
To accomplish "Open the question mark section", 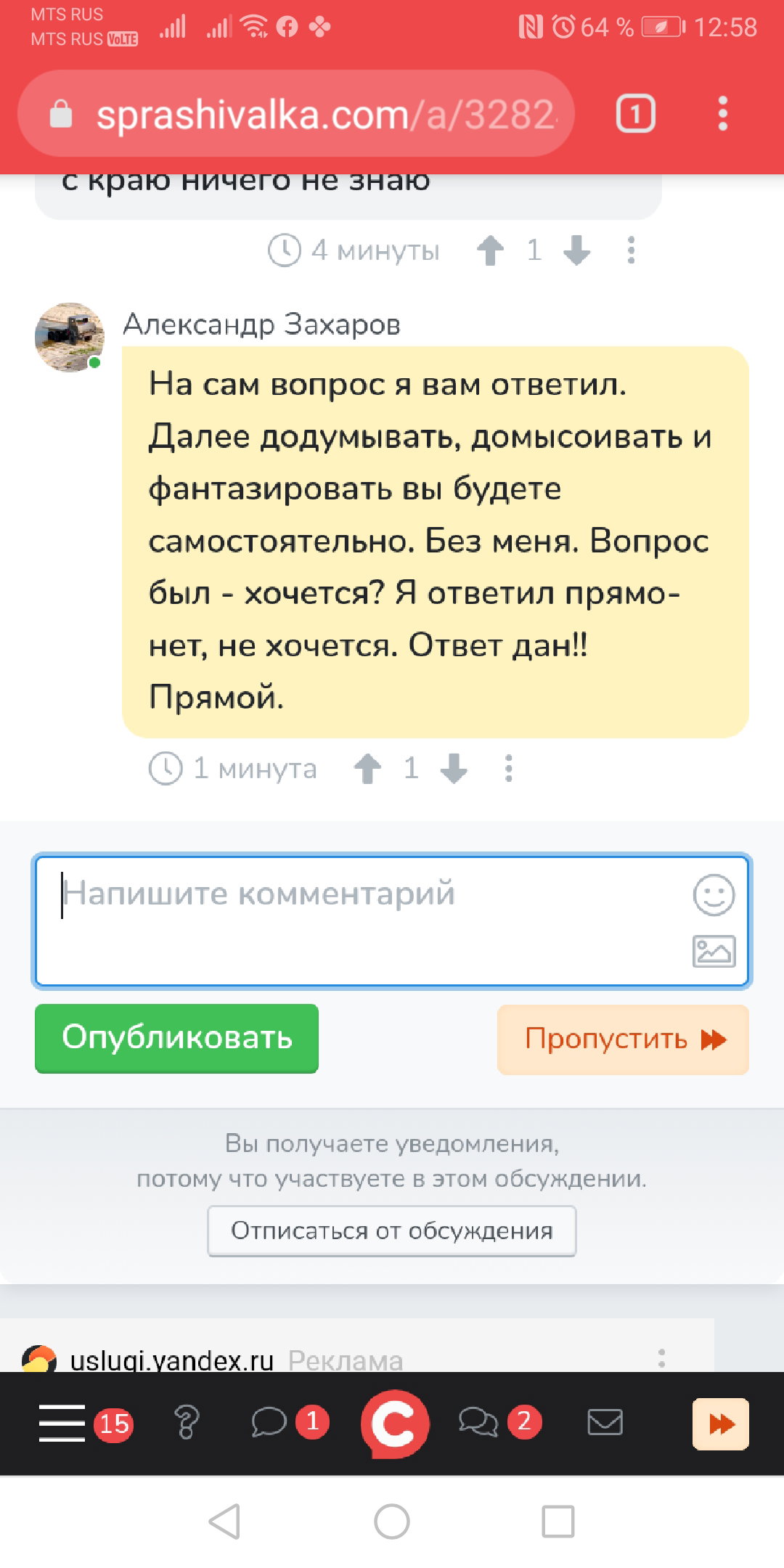I will click(x=187, y=1423).
